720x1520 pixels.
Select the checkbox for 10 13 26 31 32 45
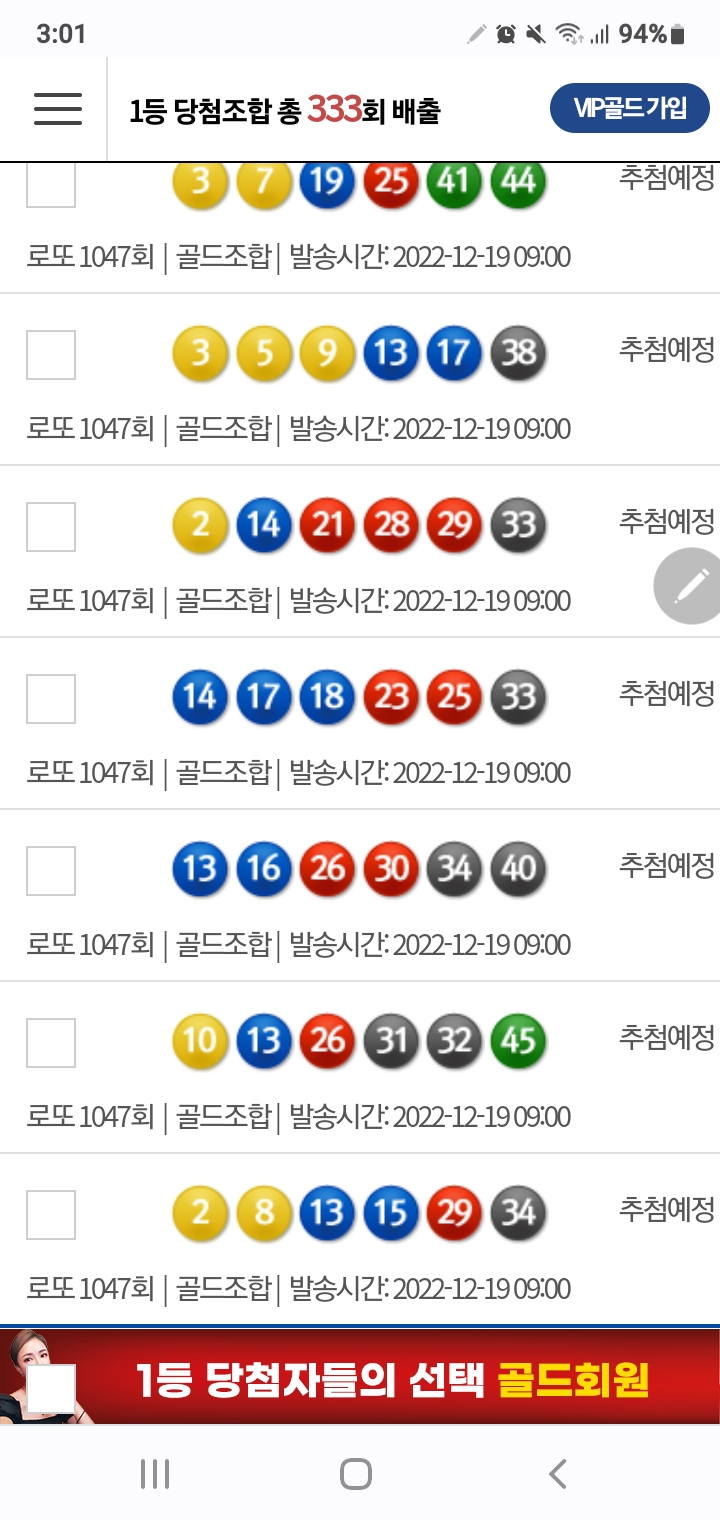[51, 1043]
